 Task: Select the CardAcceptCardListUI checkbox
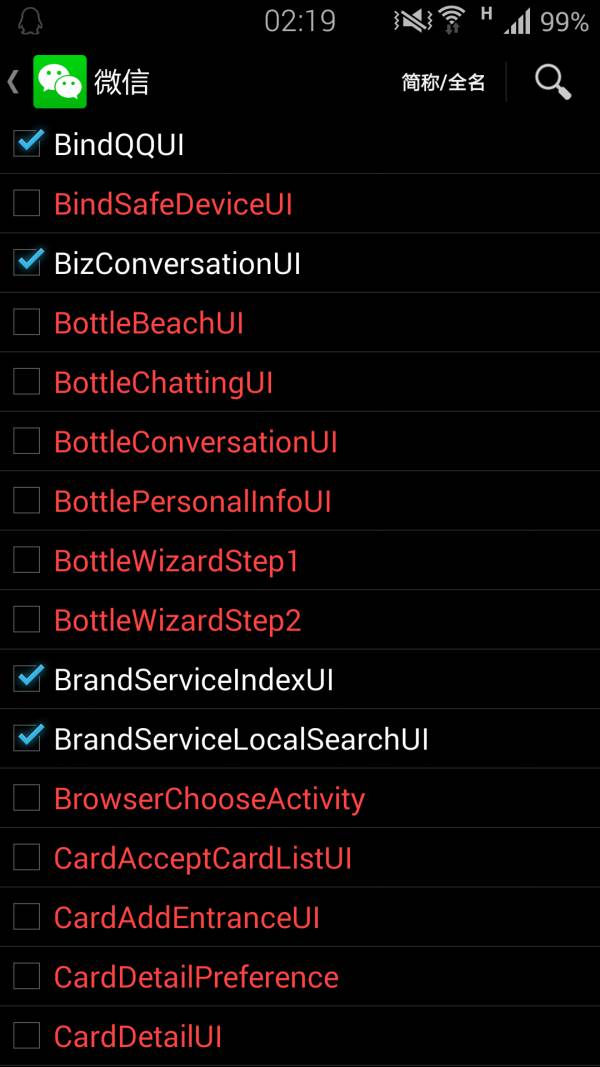[x=27, y=858]
